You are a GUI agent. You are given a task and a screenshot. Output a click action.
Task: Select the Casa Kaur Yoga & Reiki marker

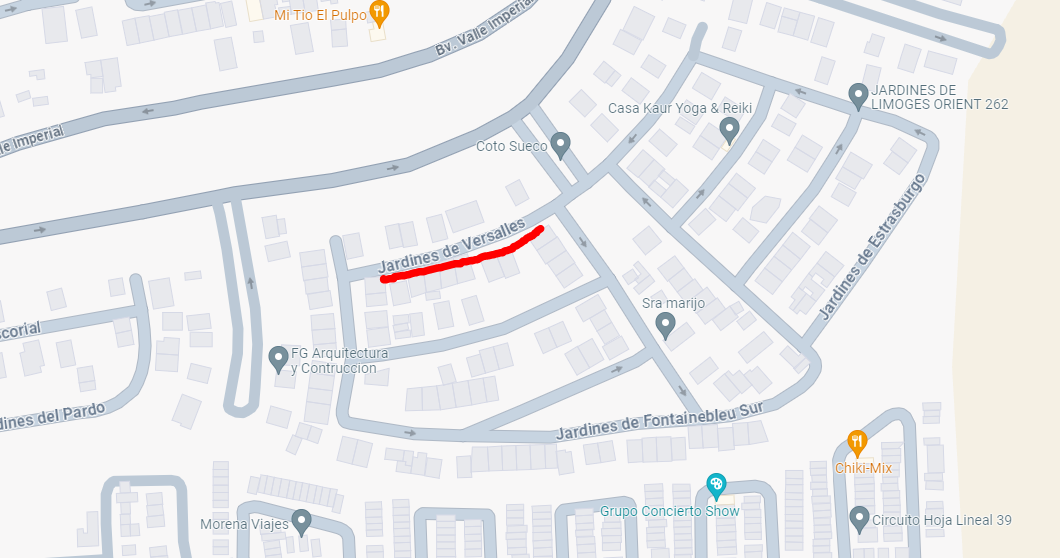tap(729, 129)
